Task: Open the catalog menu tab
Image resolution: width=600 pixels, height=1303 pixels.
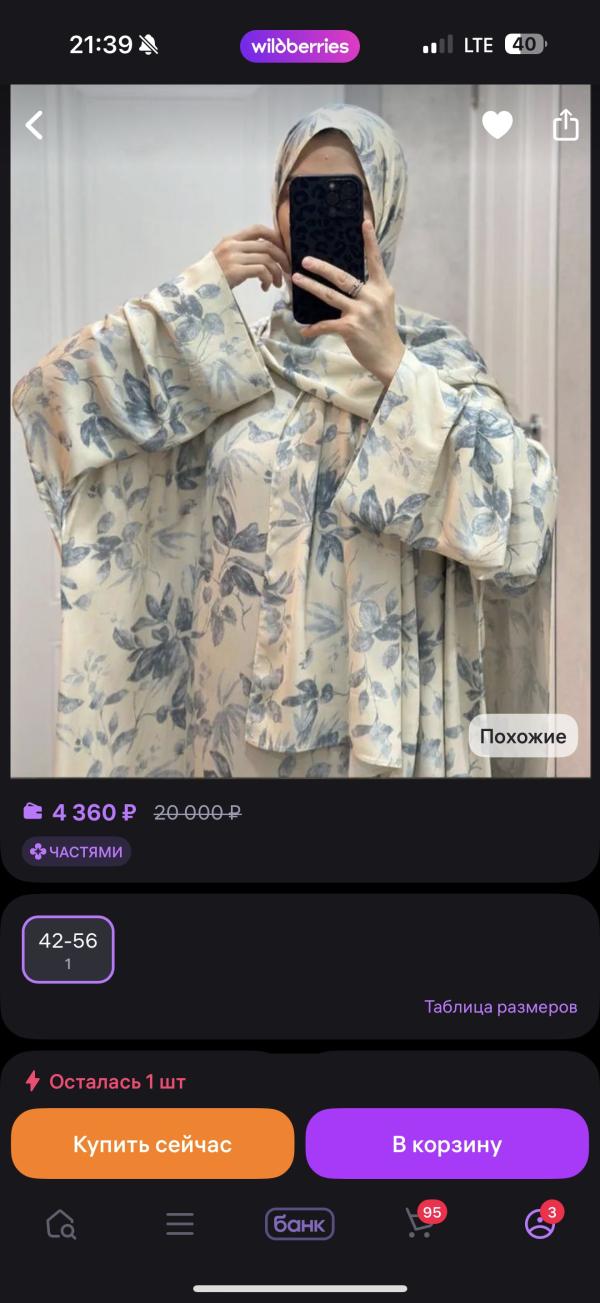Action: tap(180, 1224)
